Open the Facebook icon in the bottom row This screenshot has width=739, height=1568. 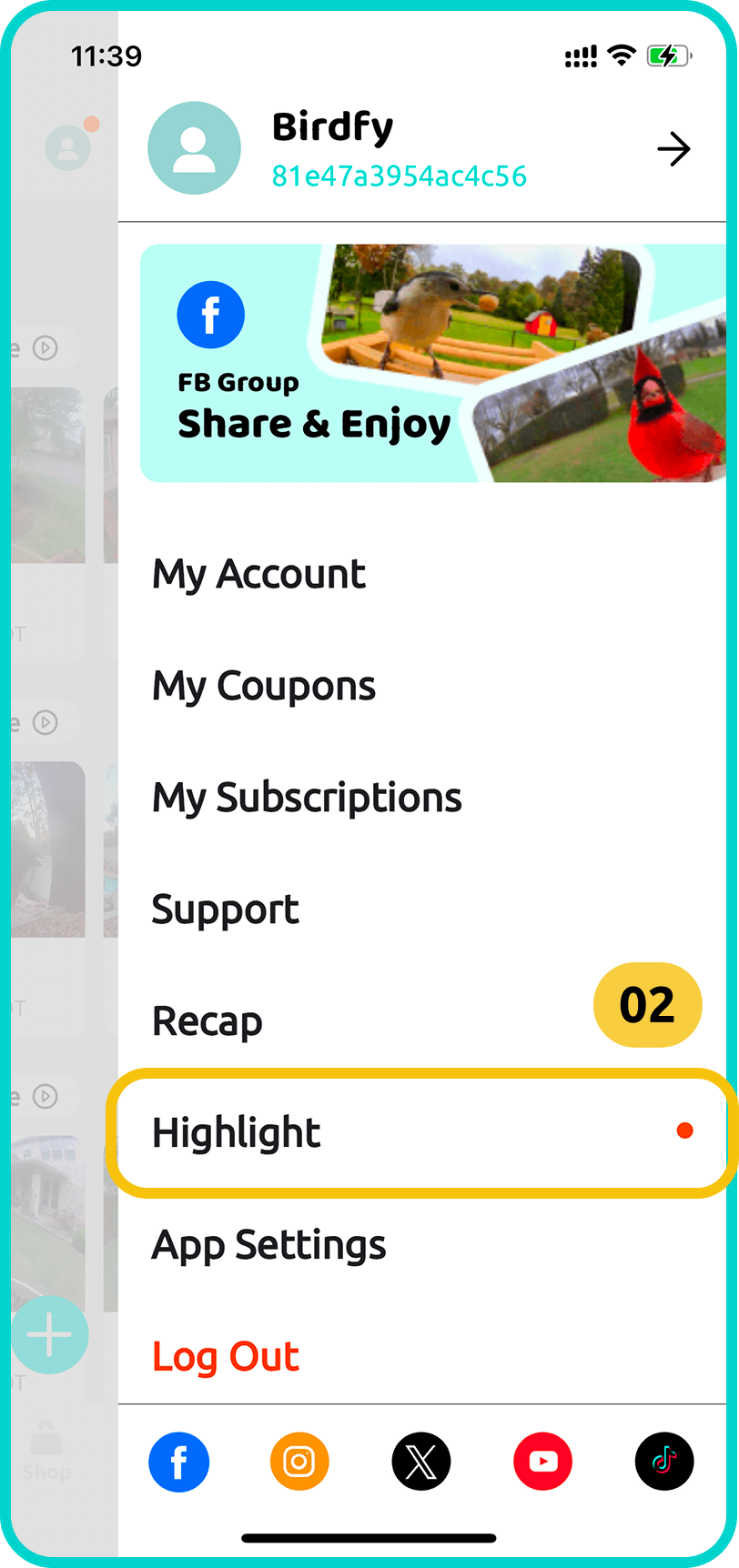coord(179,1462)
